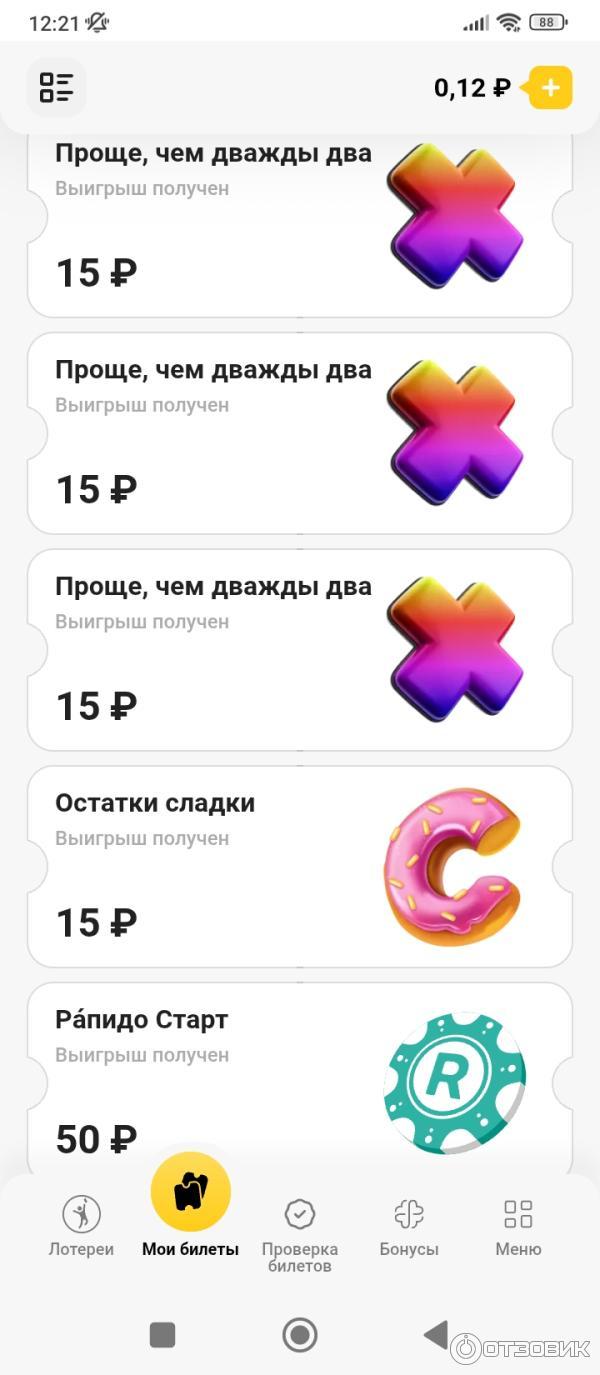Open the list view icon in the header

[56, 88]
